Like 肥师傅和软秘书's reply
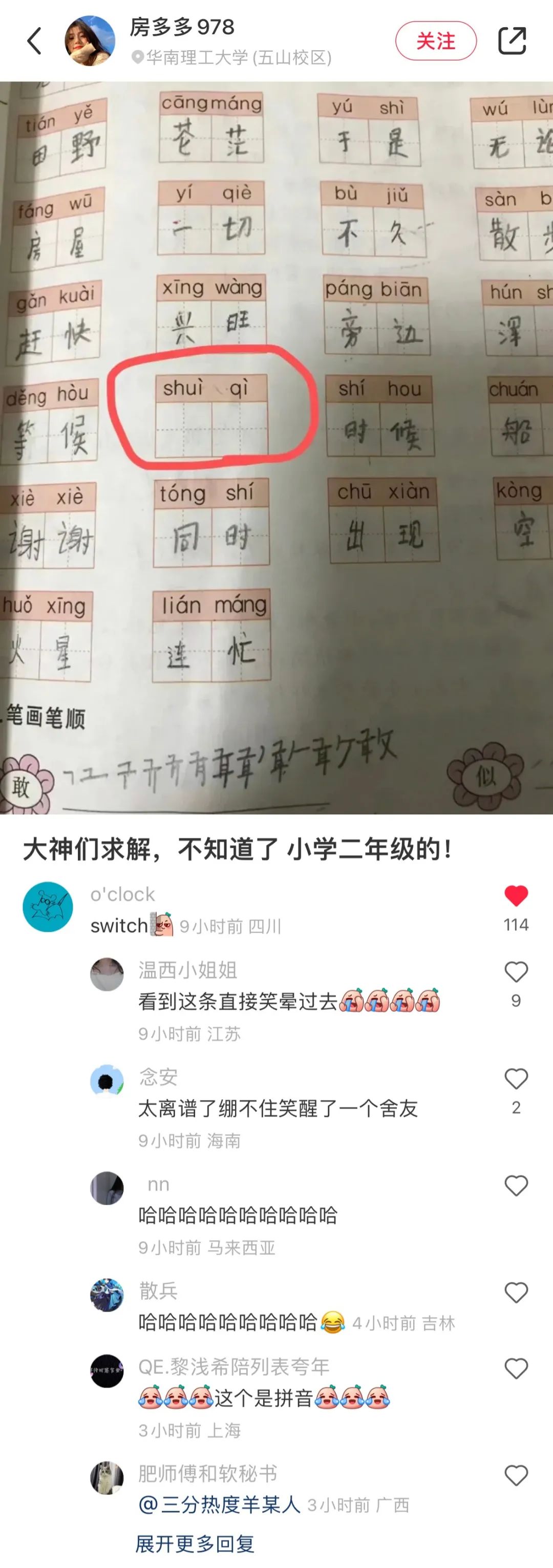The image size is (553, 1568). tap(516, 1475)
